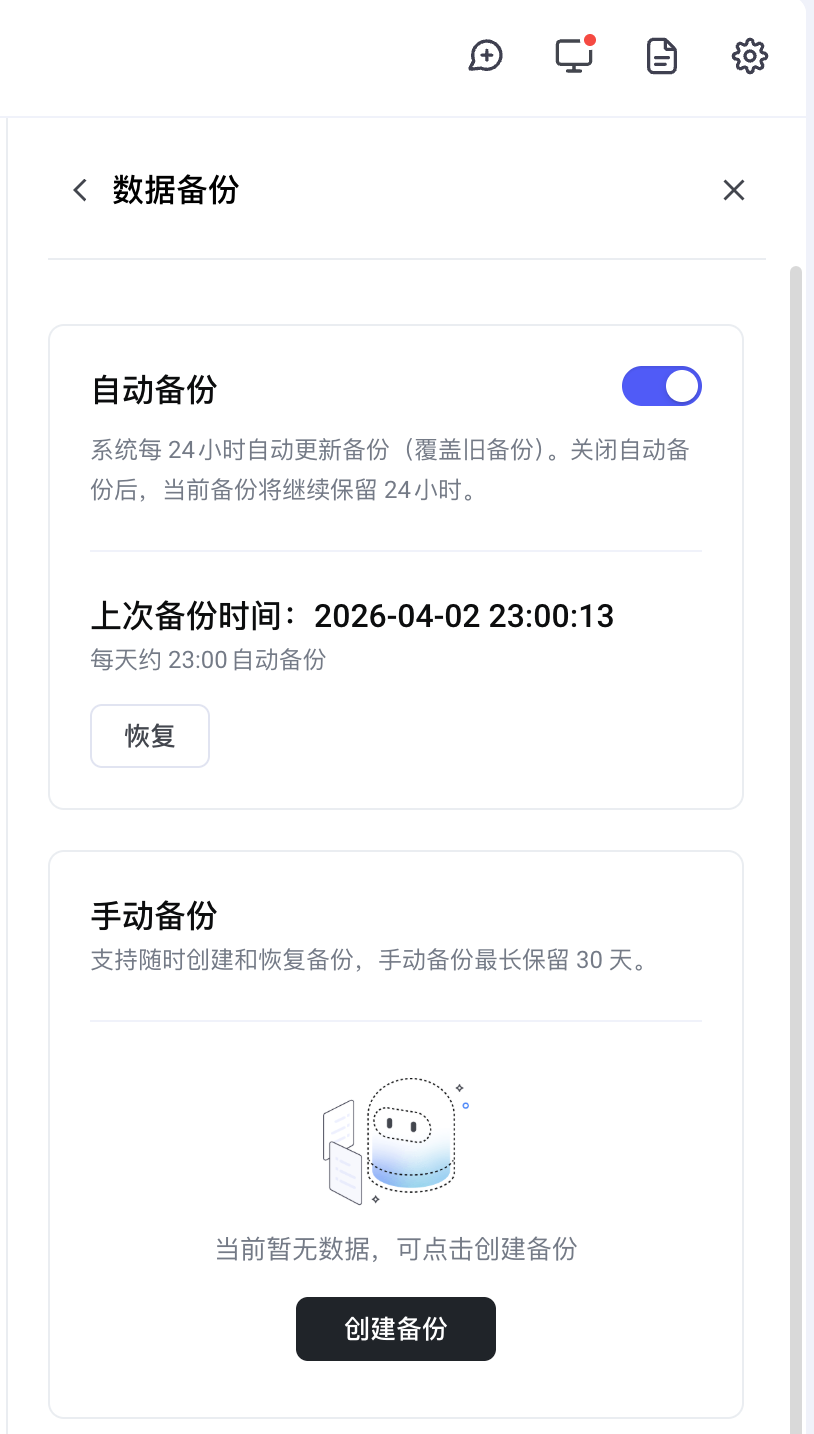This screenshot has width=814, height=1434.
Task: Start a new chat from the top bar
Action: 486,56
